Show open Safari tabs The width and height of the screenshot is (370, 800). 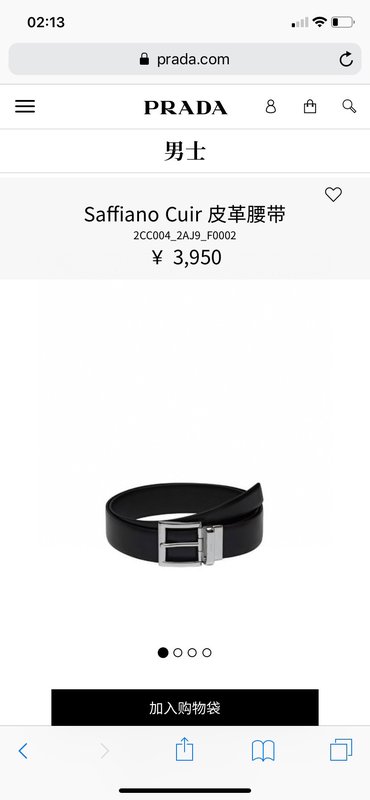coord(341,750)
